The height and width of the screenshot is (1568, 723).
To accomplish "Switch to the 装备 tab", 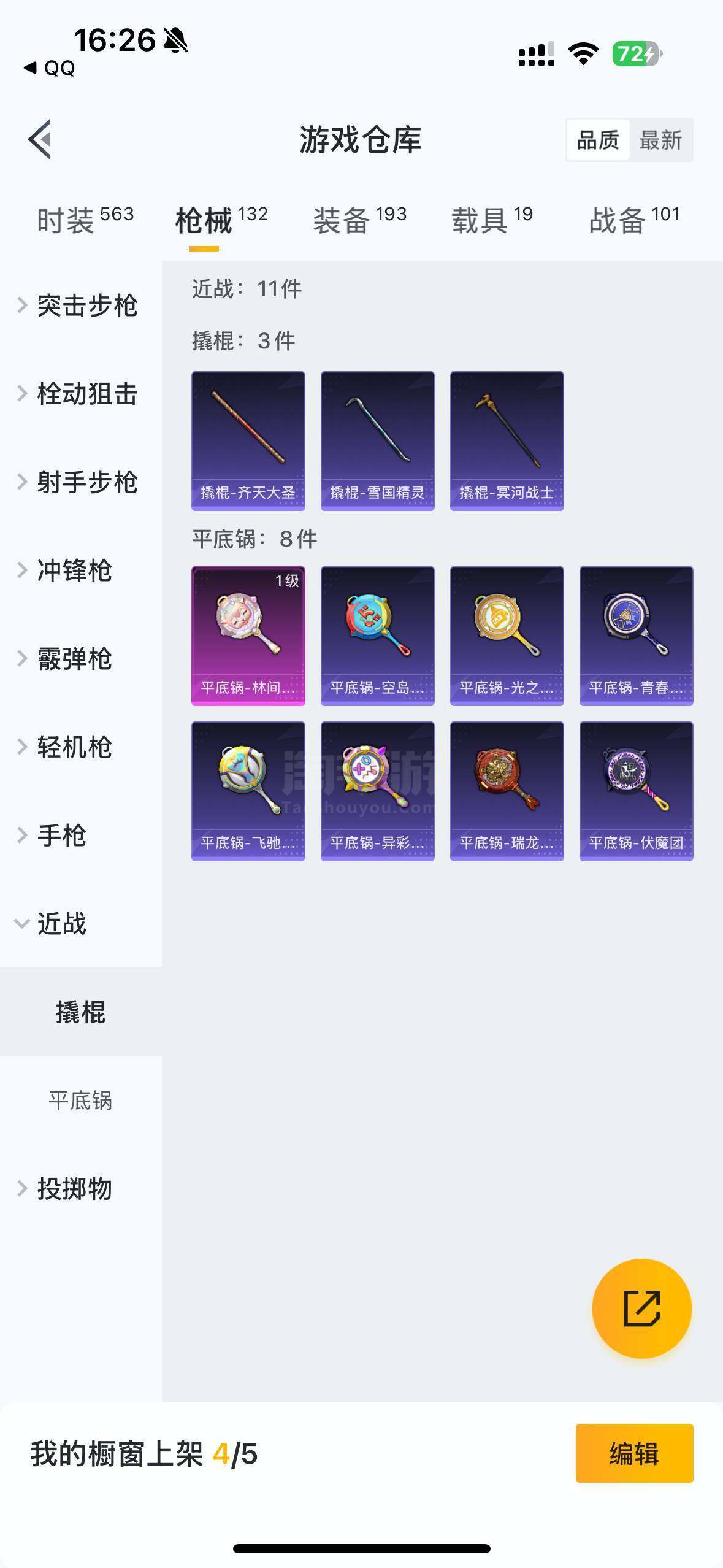I will point(359,220).
